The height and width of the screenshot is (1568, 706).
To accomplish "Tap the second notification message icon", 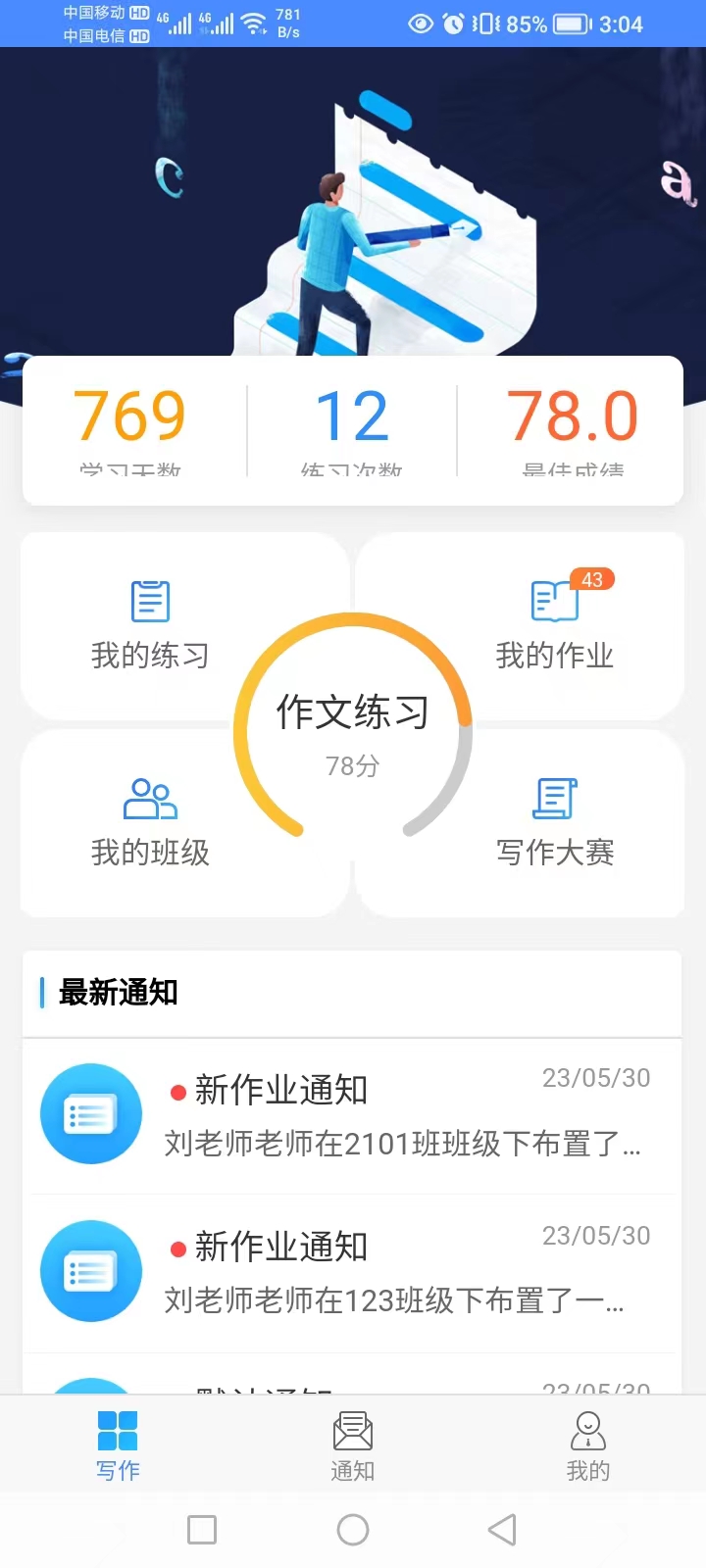I will point(90,1271).
